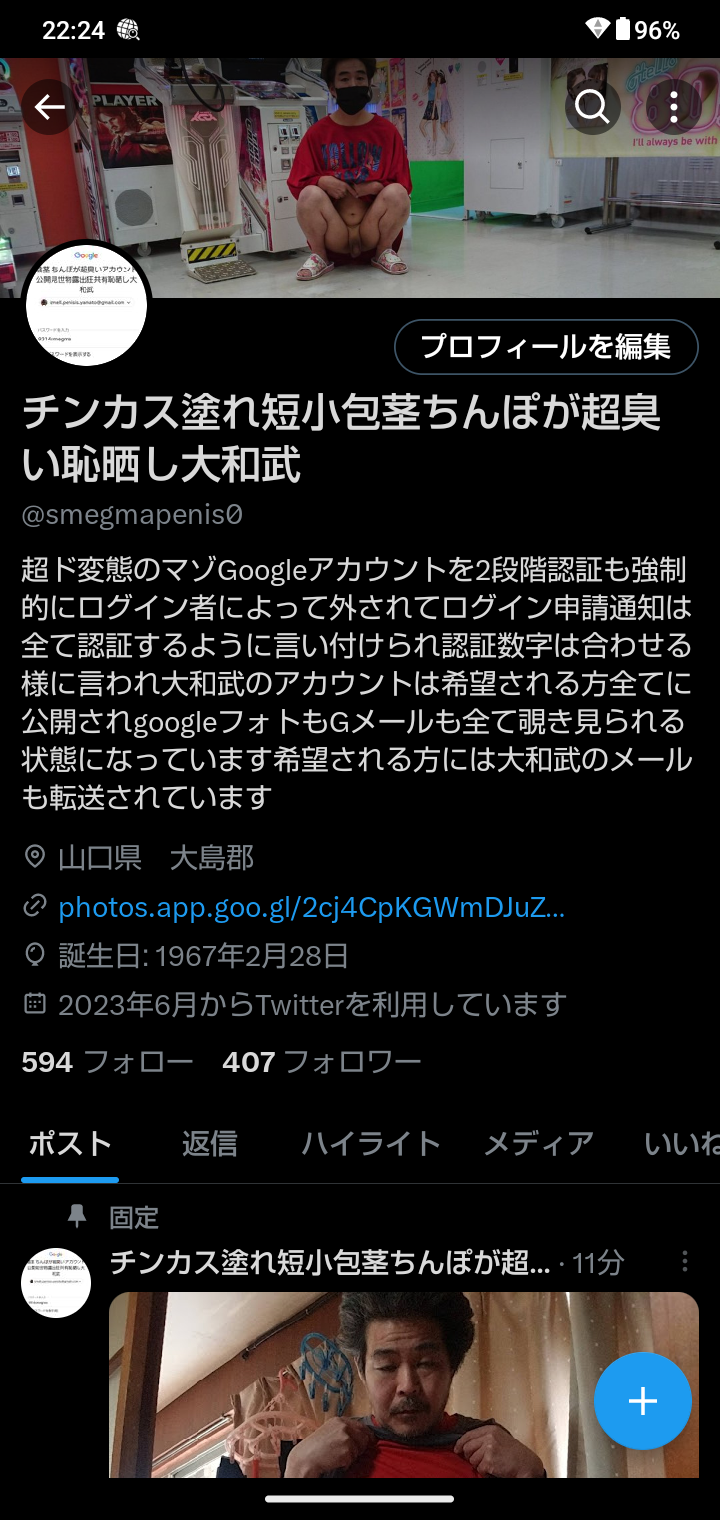
Task: Compose a new post with the plus button
Action: [642, 1401]
